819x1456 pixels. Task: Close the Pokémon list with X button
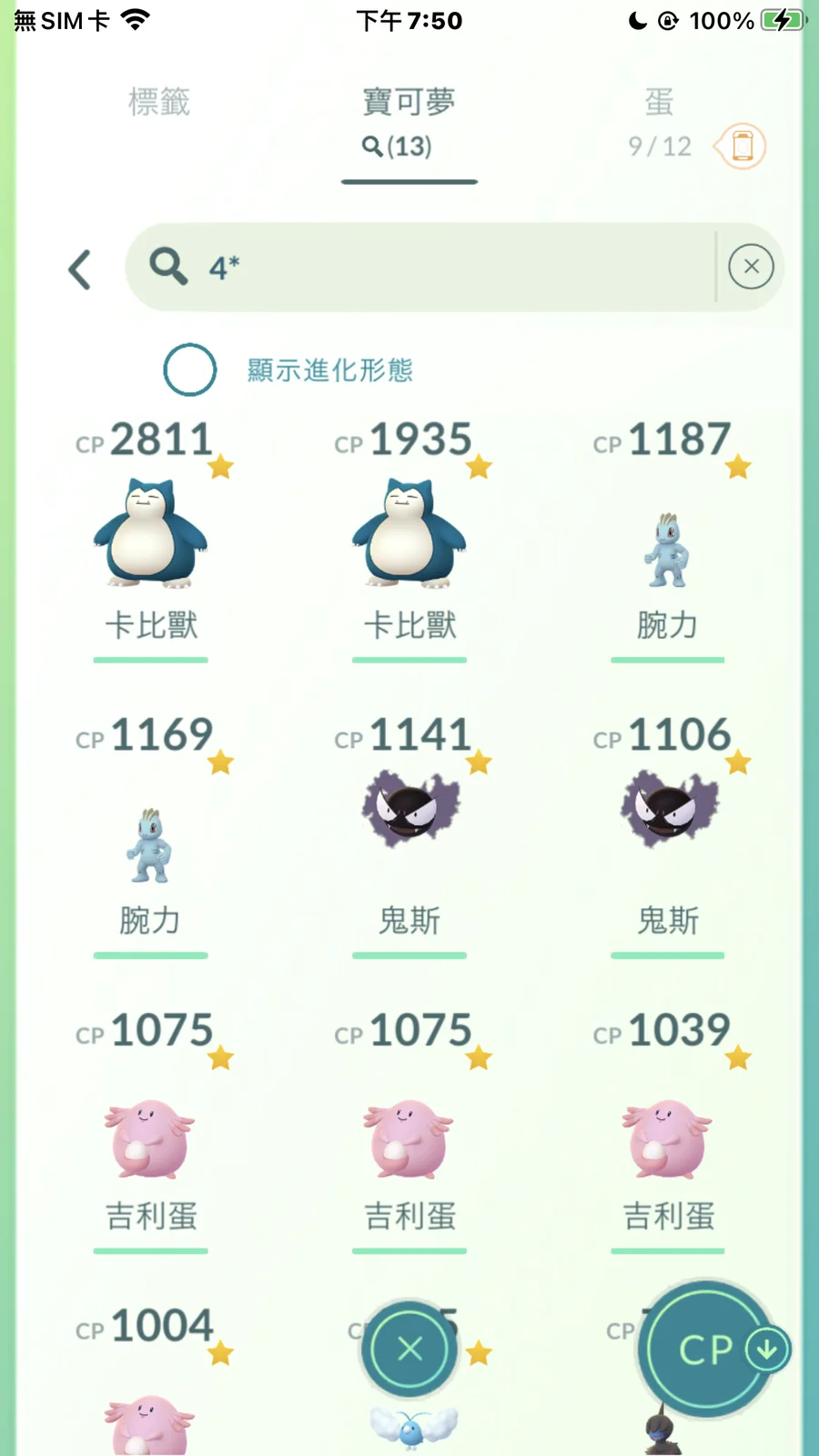coord(409,1349)
